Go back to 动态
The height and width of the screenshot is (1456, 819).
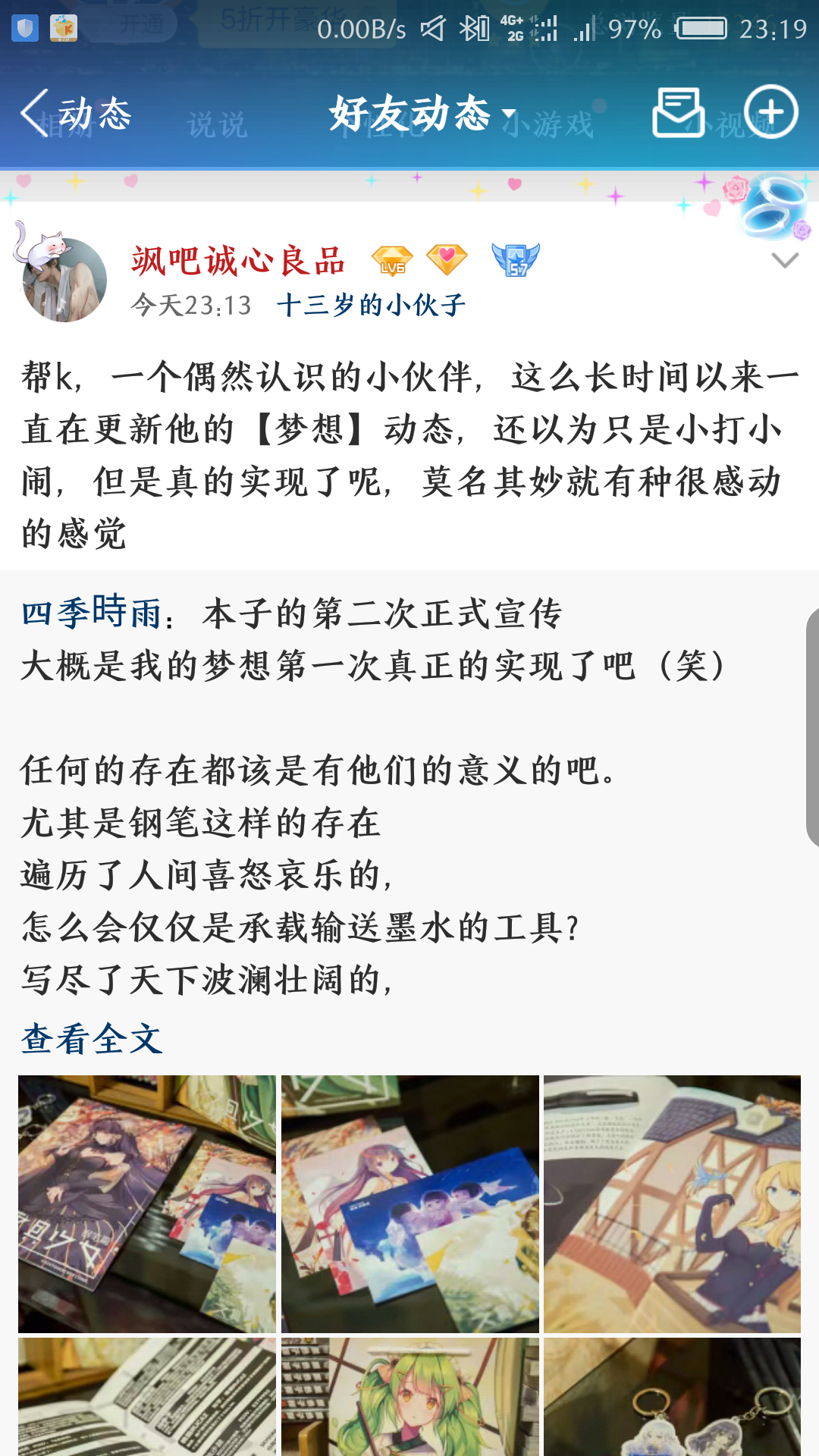pos(76,114)
